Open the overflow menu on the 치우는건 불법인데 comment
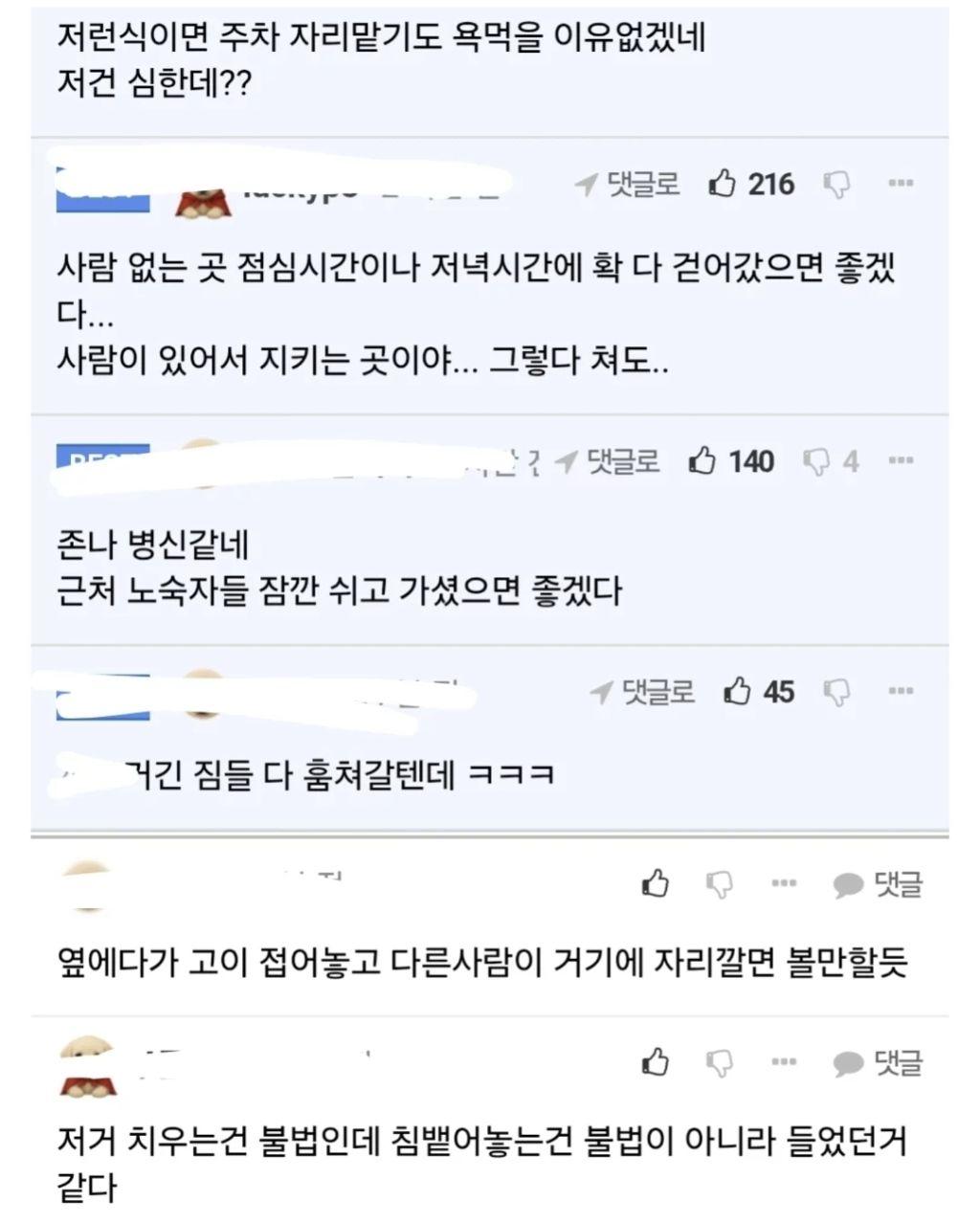This screenshot has width=980, height=1223. [785, 1061]
